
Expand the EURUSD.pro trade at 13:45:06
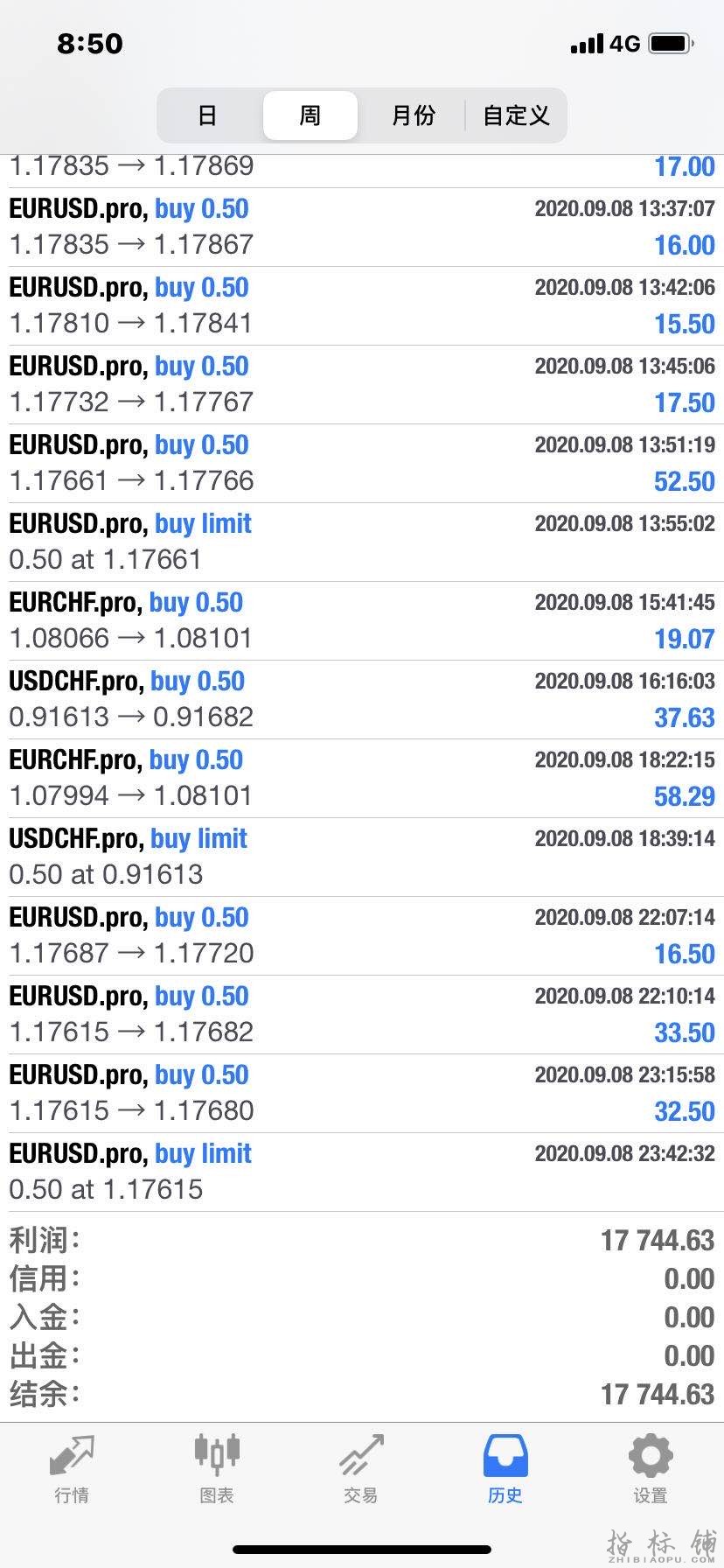coord(362,384)
